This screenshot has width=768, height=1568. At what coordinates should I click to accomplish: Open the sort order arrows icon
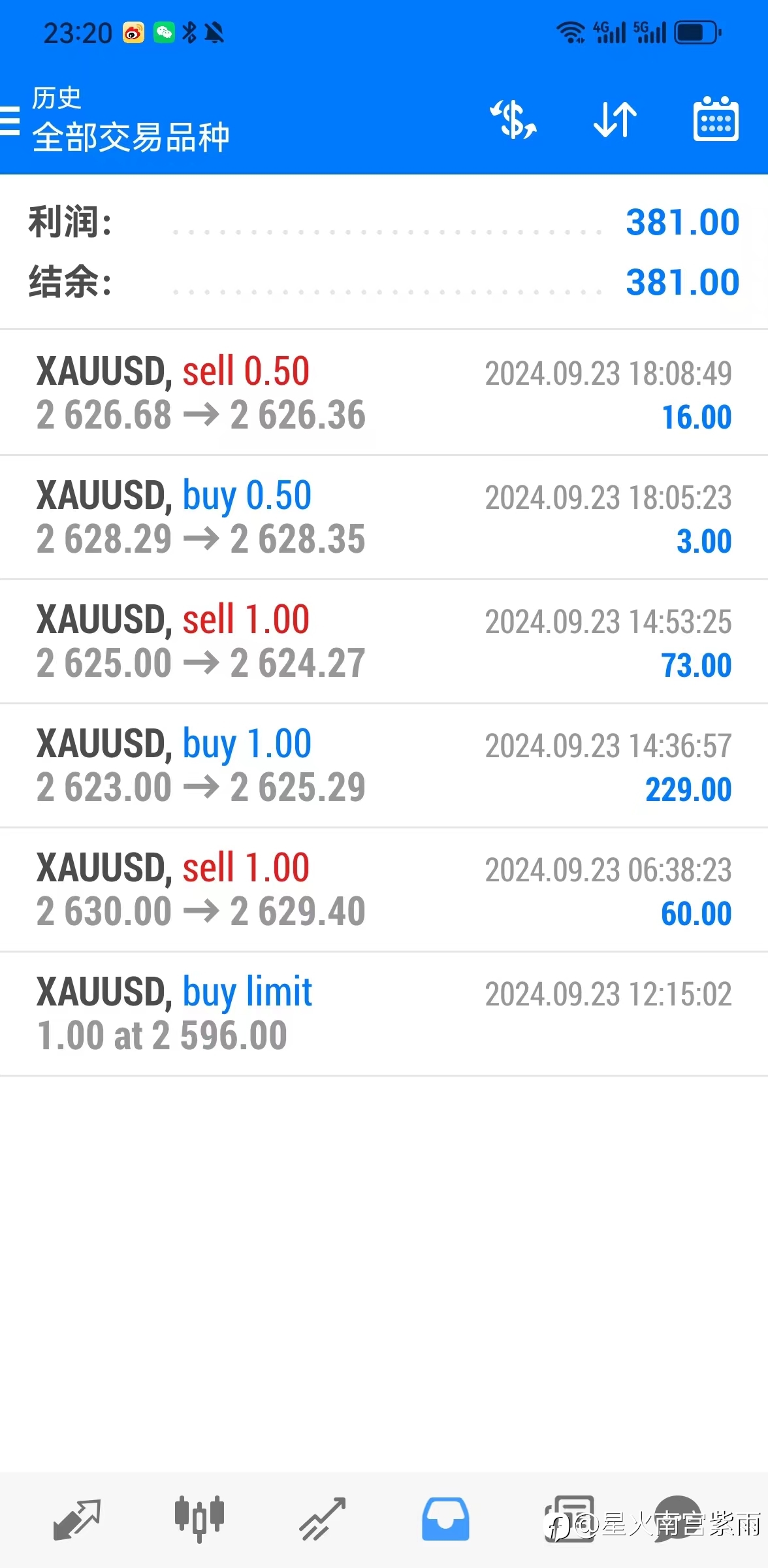click(x=615, y=120)
